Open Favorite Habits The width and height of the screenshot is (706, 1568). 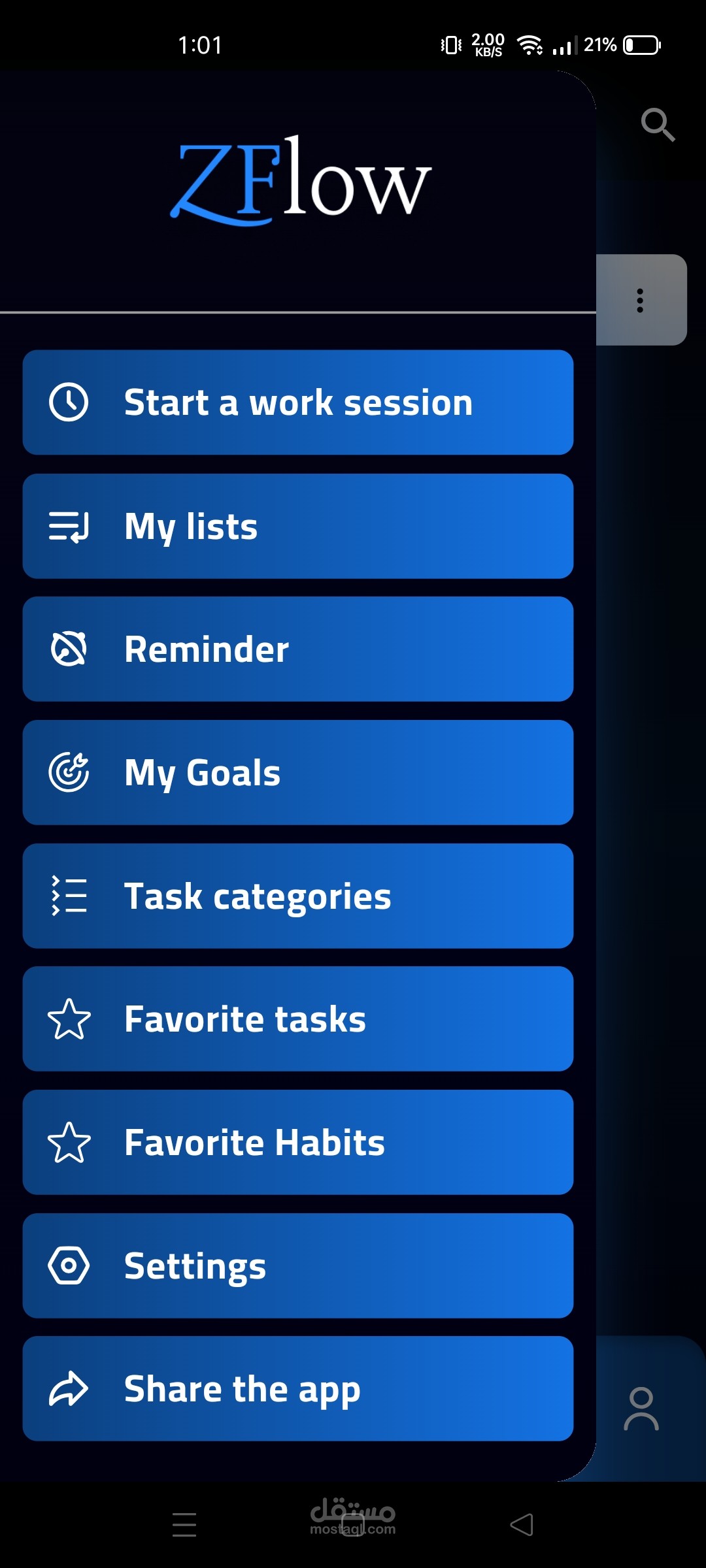point(298,1143)
